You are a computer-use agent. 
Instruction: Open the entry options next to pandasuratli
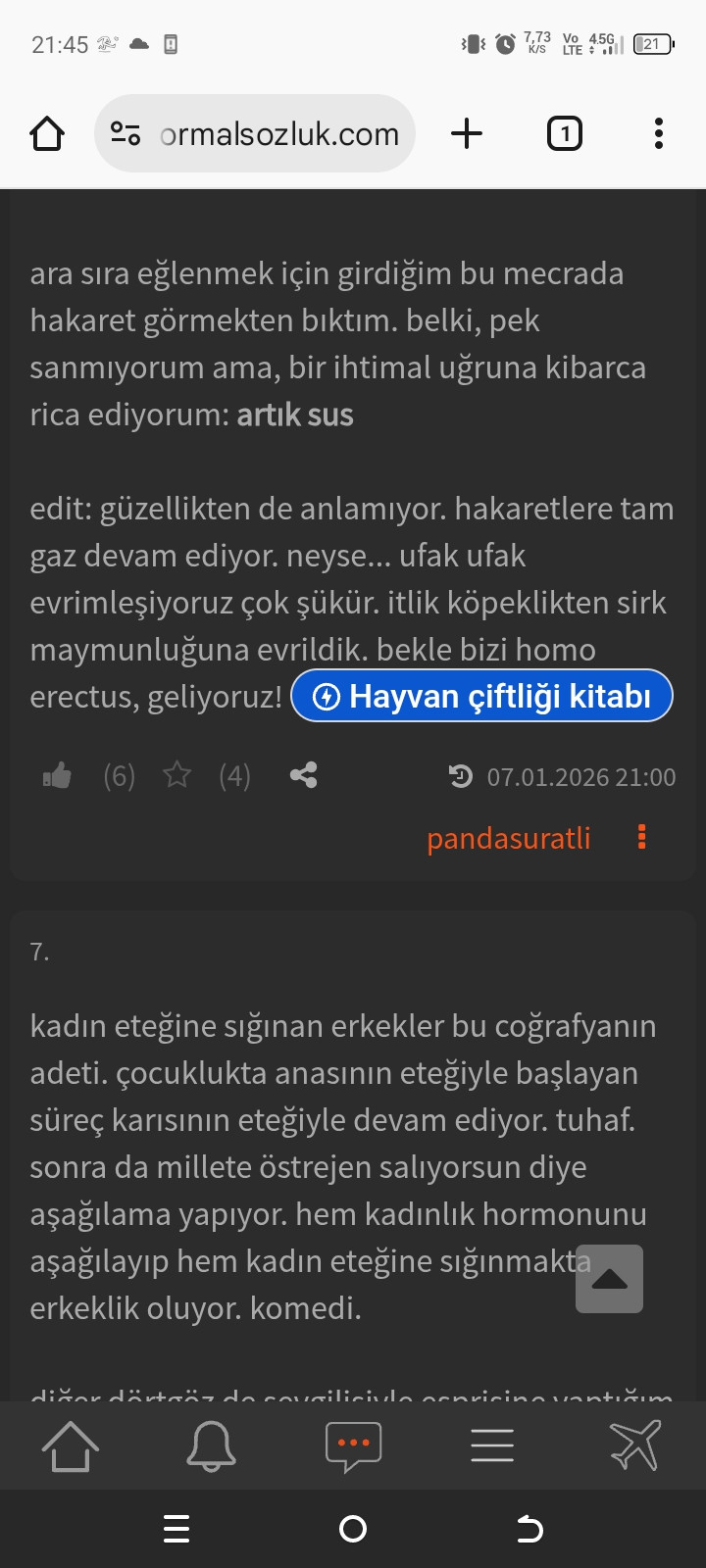pyautogui.click(x=641, y=837)
